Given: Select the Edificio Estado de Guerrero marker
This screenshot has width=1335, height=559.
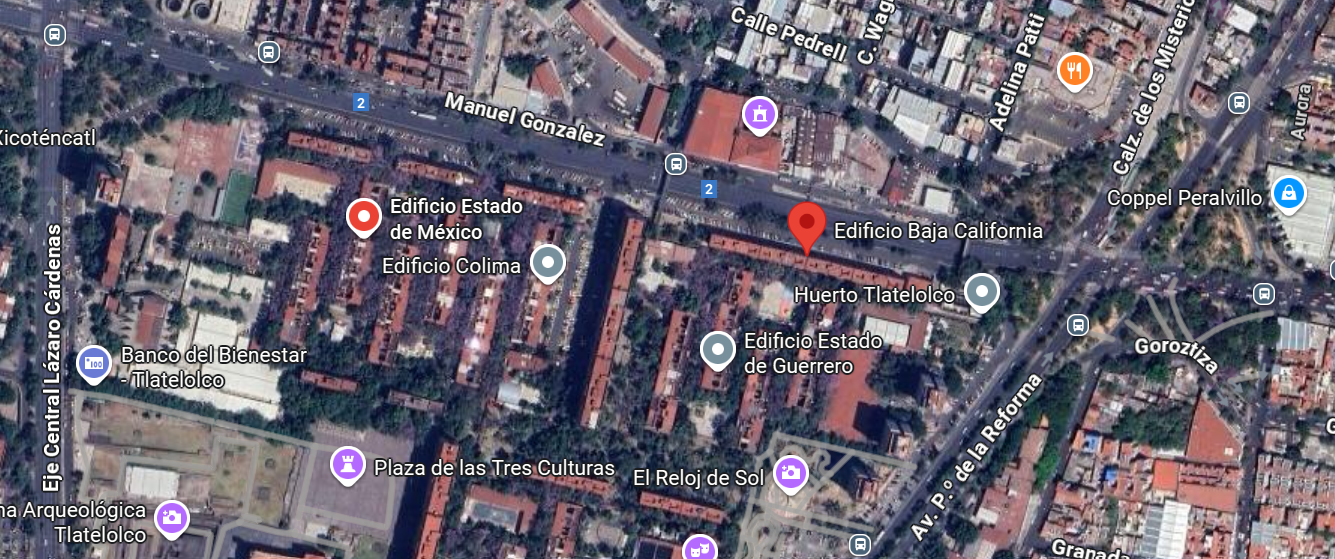Looking at the screenshot, I should tap(717, 350).
